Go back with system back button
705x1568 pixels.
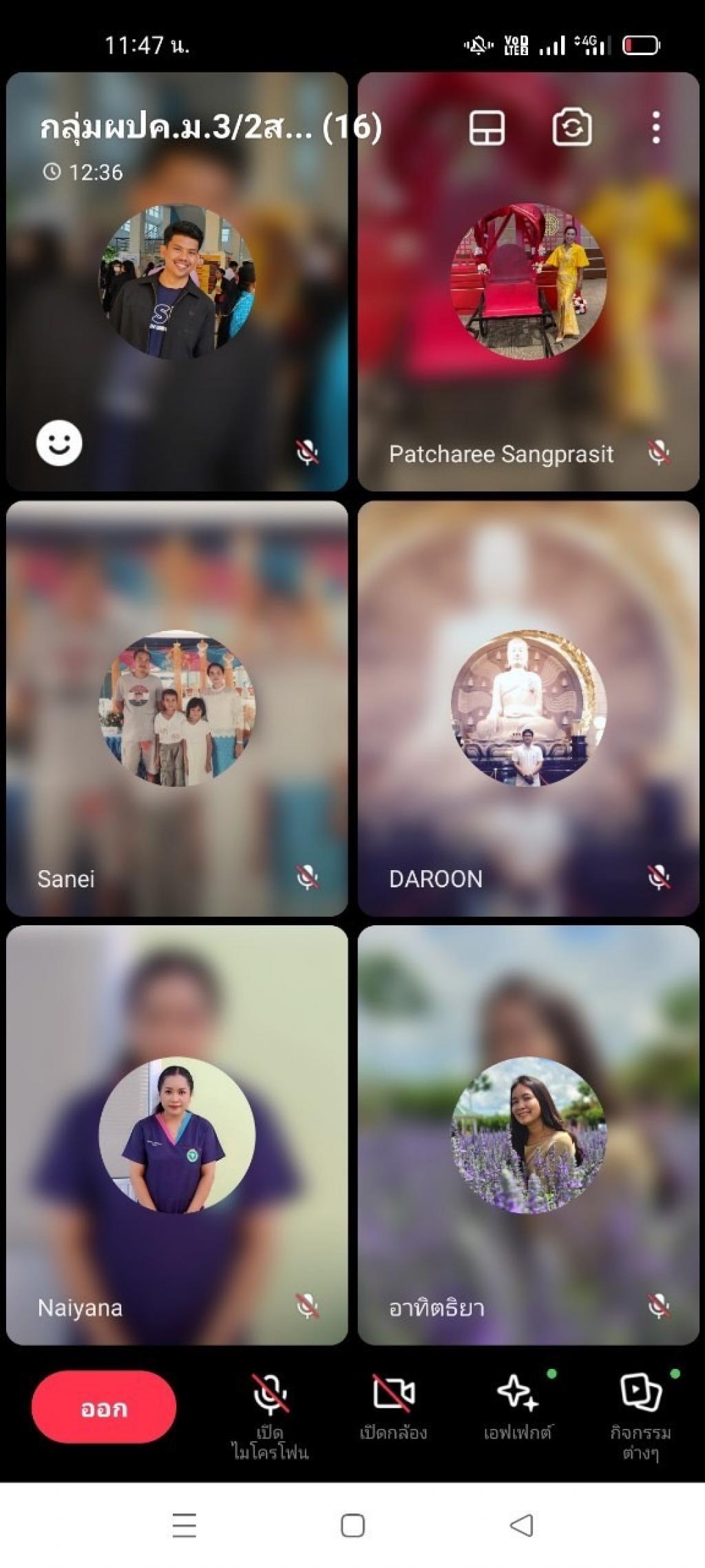coord(522,1525)
